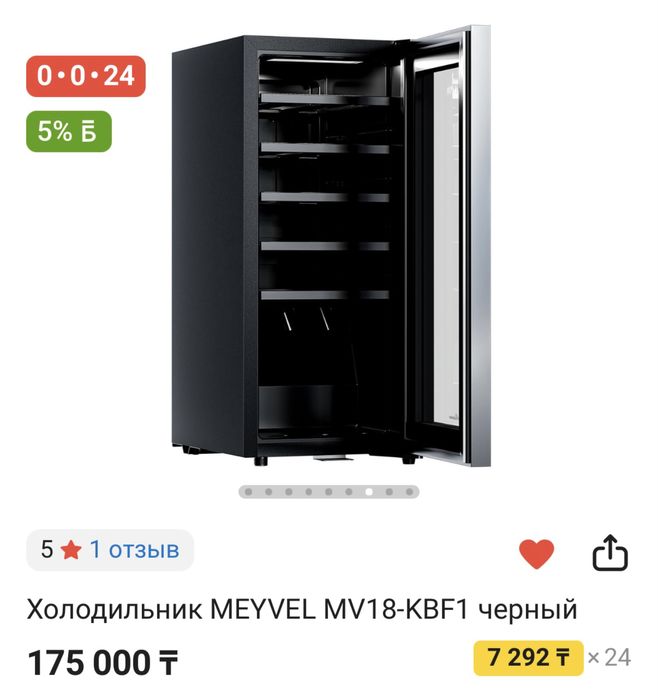
Task: Tap the image gallery page indicator dots
Action: pos(328,492)
